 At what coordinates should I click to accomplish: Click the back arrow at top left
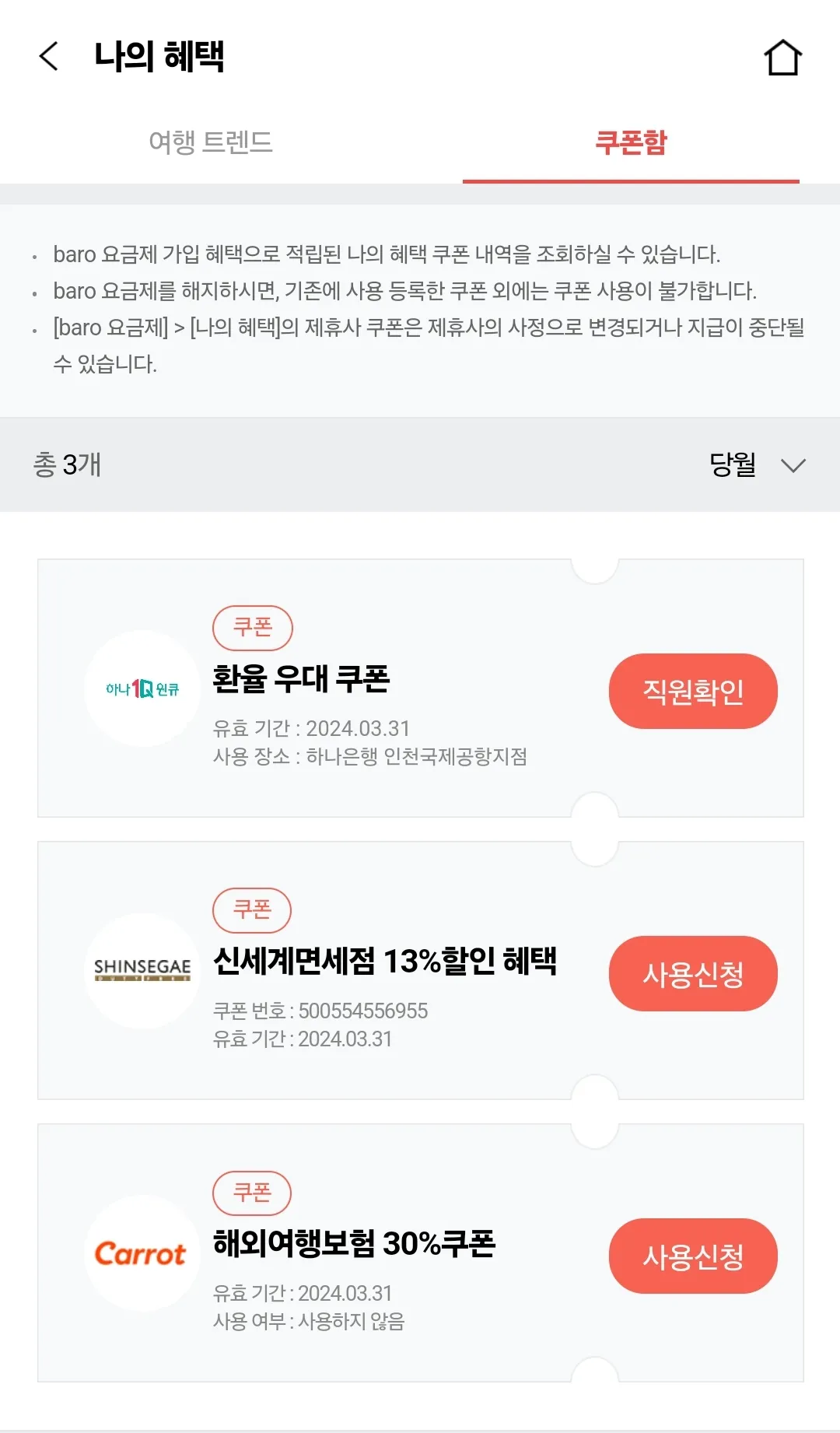coord(49,56)
